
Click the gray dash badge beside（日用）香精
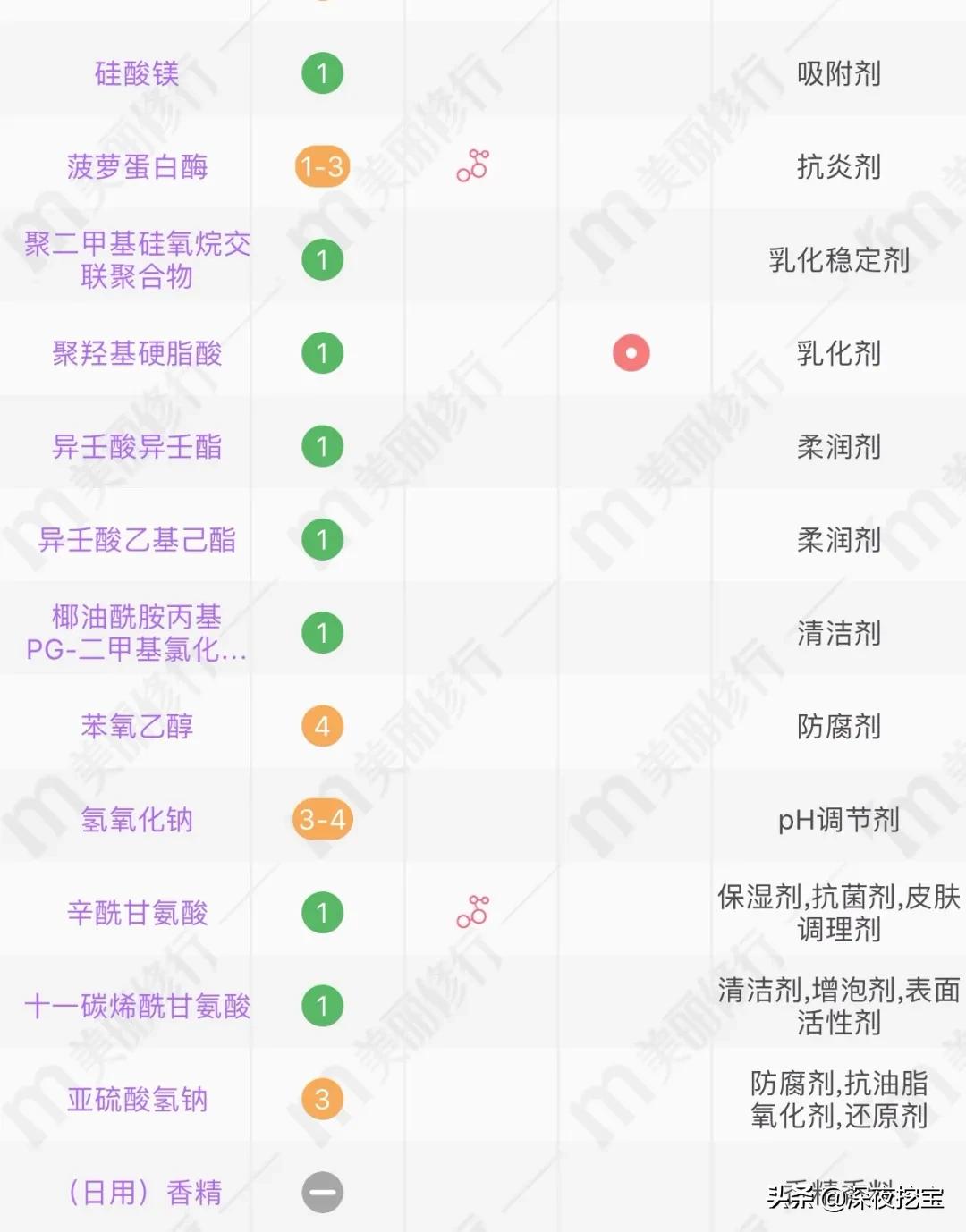322,1191
